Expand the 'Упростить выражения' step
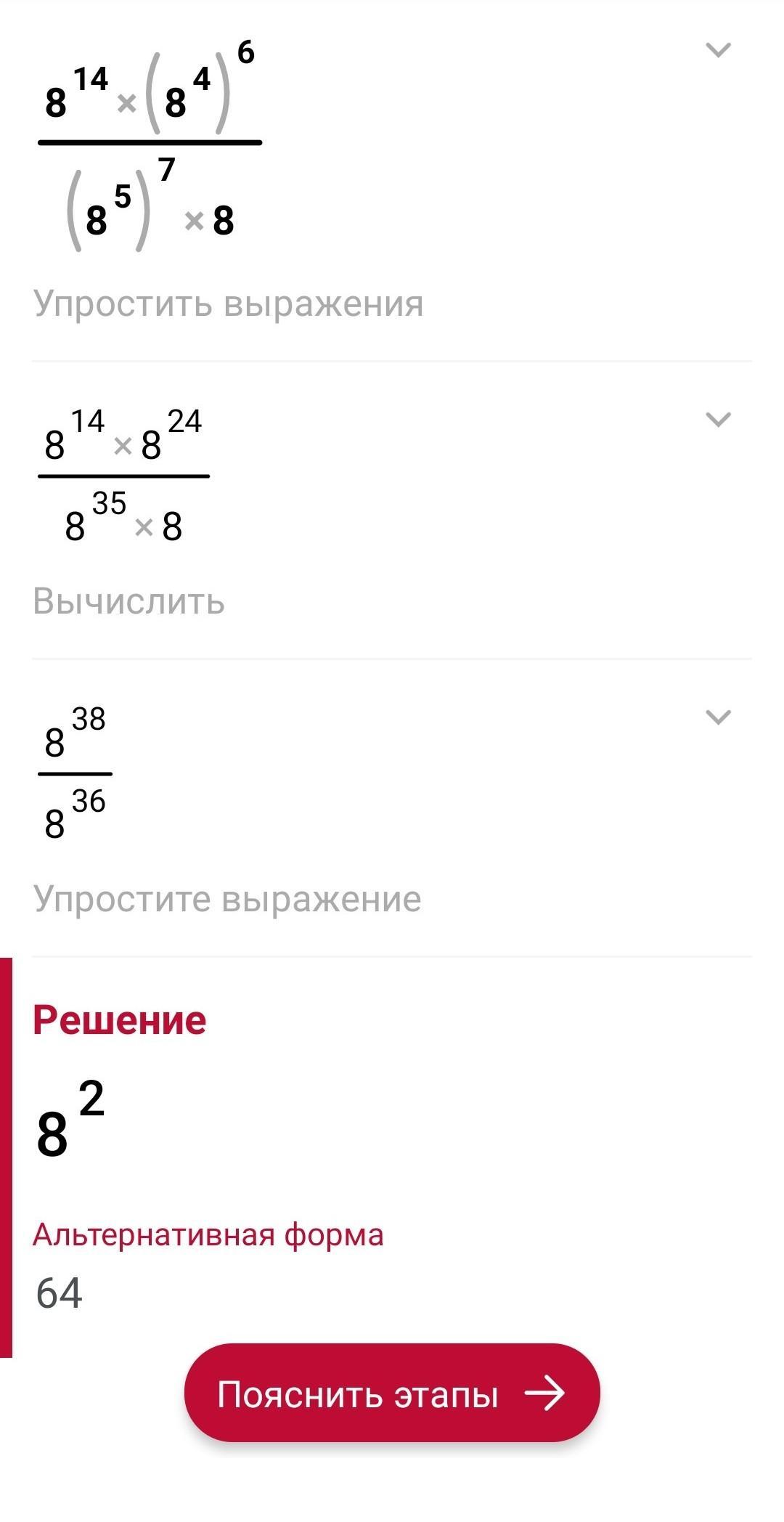 coord(718,50)
